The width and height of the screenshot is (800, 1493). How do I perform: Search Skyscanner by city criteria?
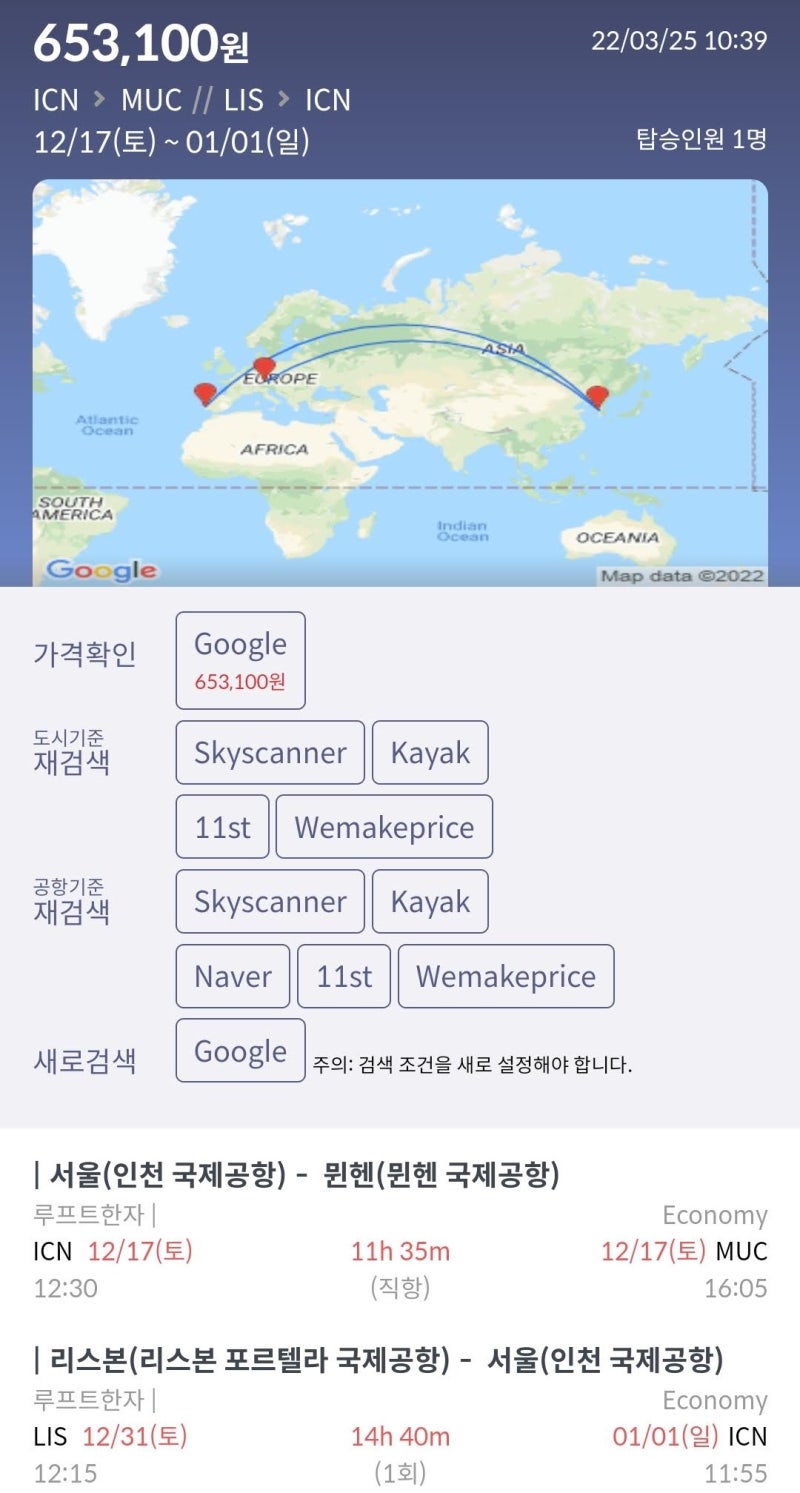[x=268, y=752]
